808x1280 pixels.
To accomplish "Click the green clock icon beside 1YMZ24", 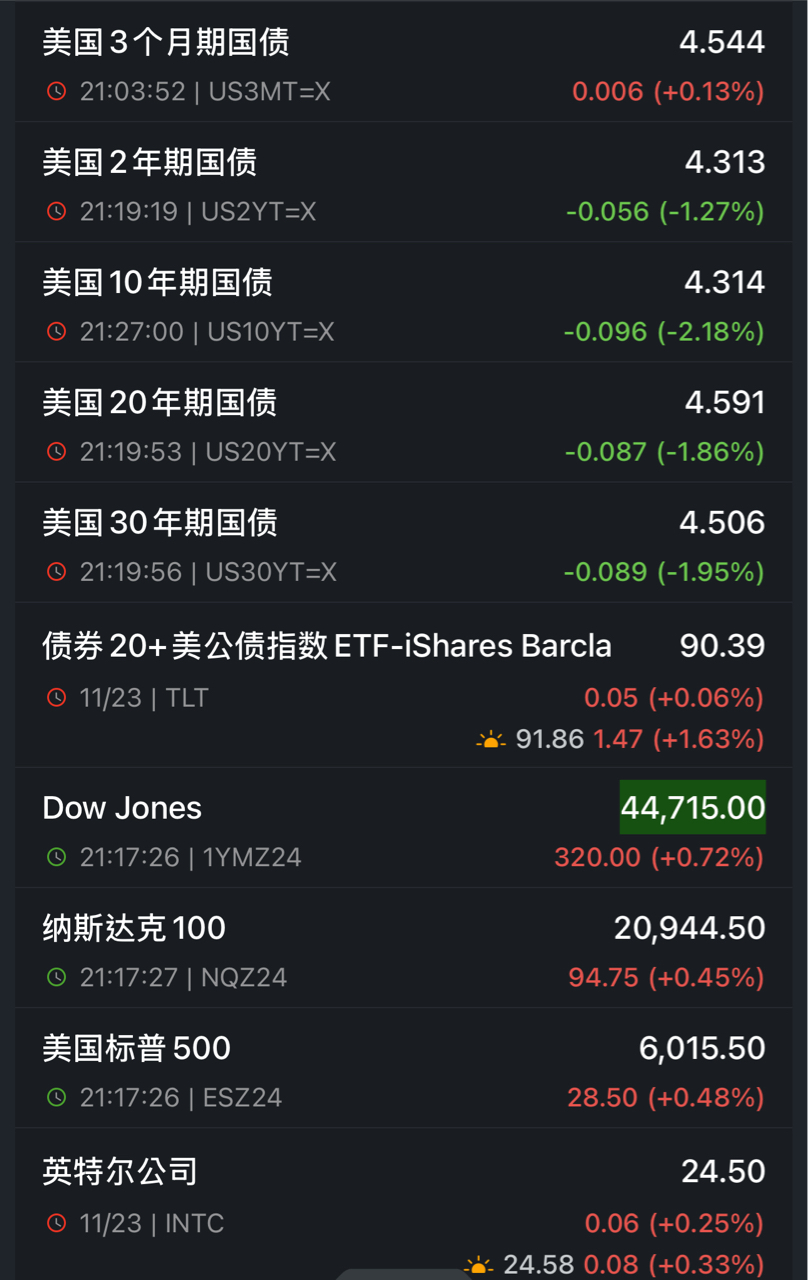I will [57, 857].
